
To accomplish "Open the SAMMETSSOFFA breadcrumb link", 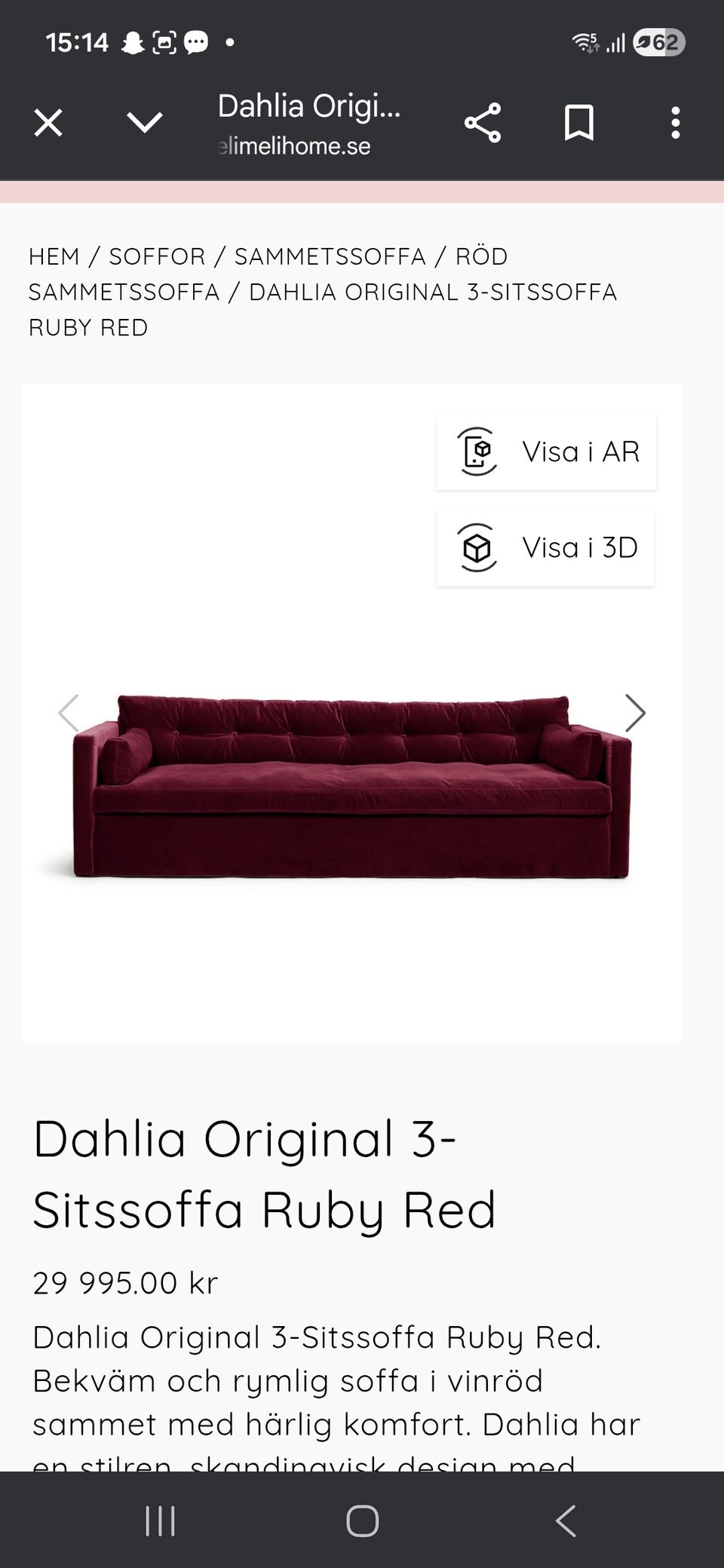I will point(330,256).
